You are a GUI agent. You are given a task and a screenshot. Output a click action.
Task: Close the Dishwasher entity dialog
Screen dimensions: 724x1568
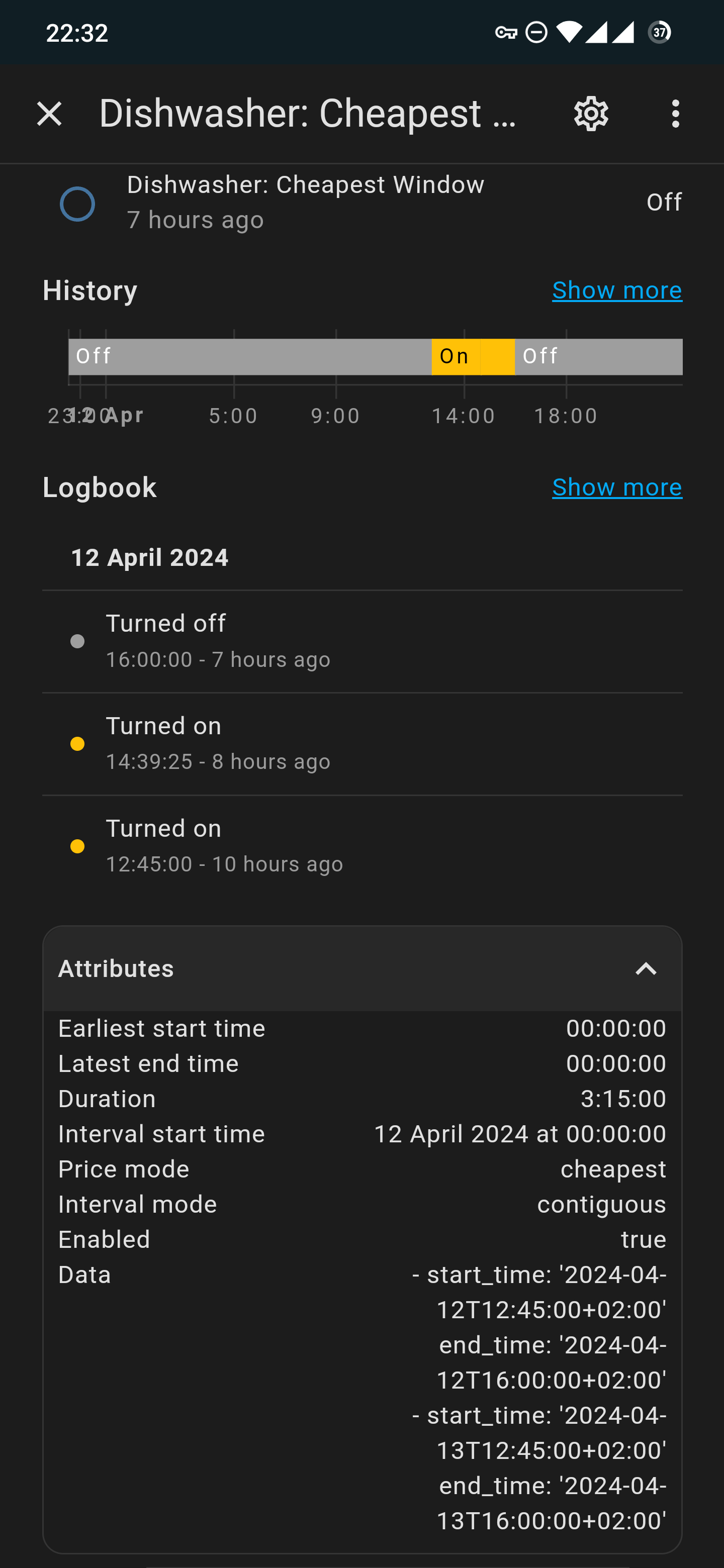(49, 114)
